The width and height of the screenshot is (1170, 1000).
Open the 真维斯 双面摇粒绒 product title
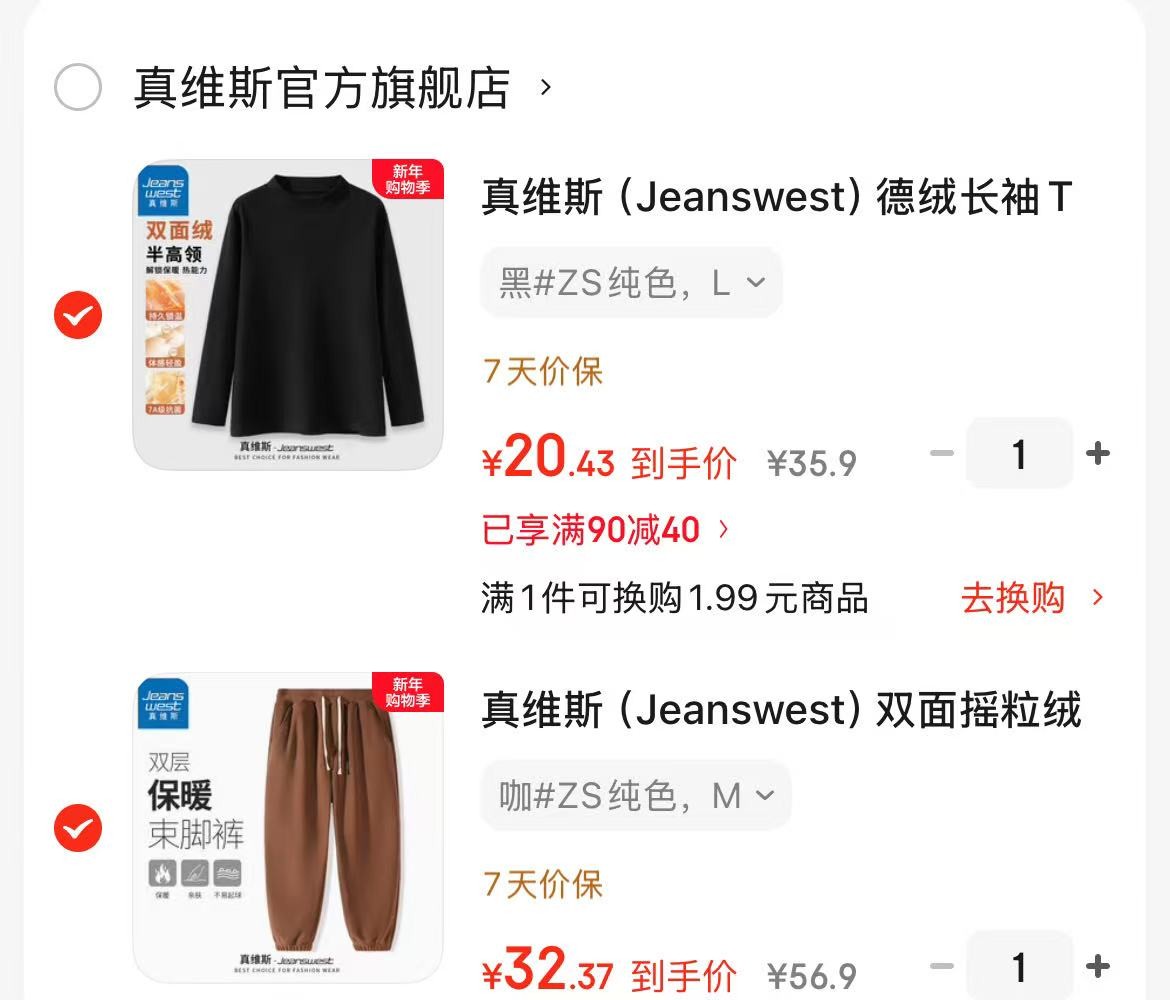(781, 710)
